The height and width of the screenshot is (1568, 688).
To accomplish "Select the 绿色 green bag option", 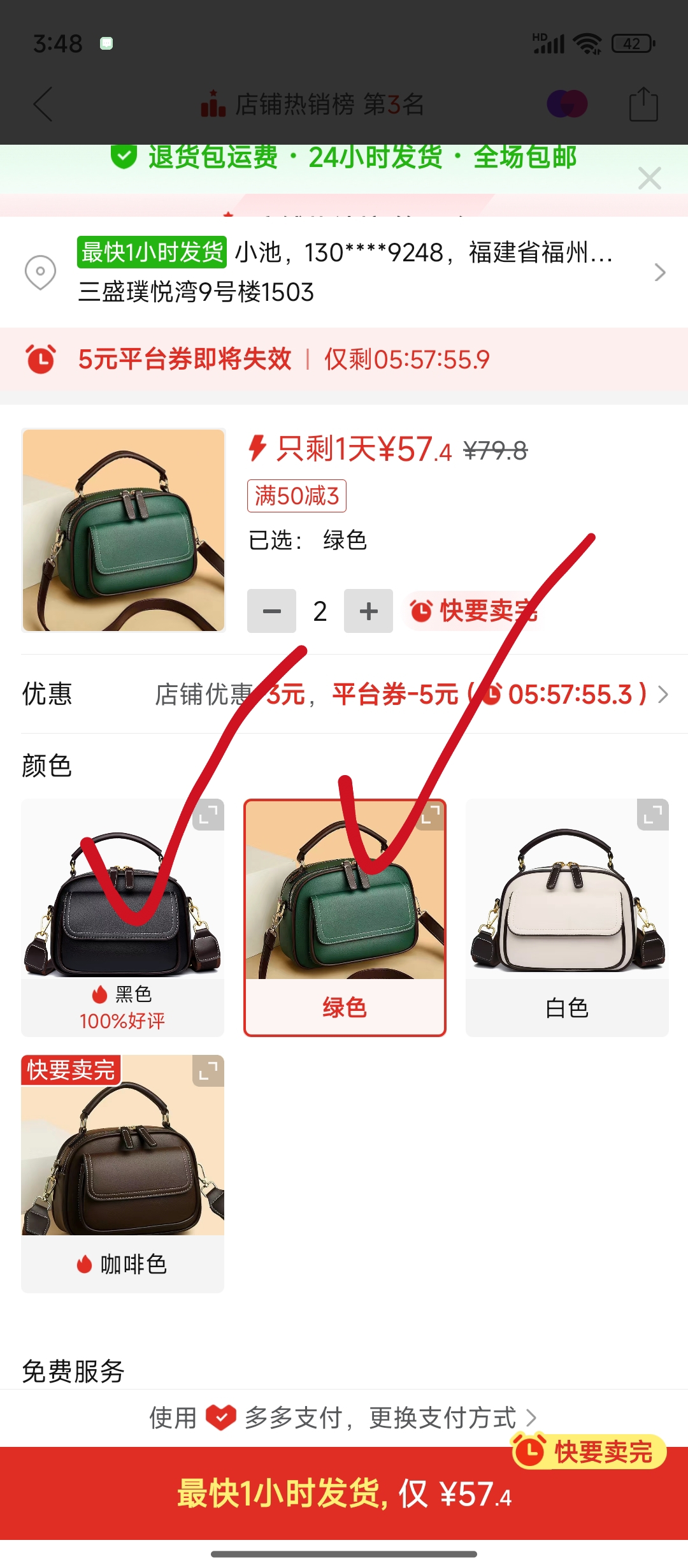I will [x=344, y=918].
